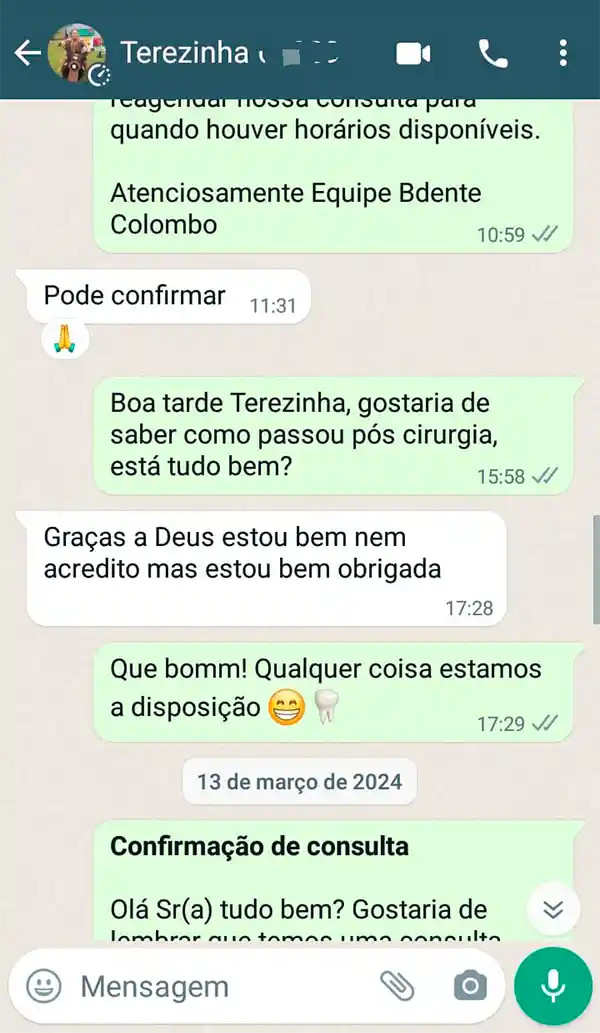Start a video call with Terezinha
This screenshot has height=1033, width=600.
click(413, 53)
